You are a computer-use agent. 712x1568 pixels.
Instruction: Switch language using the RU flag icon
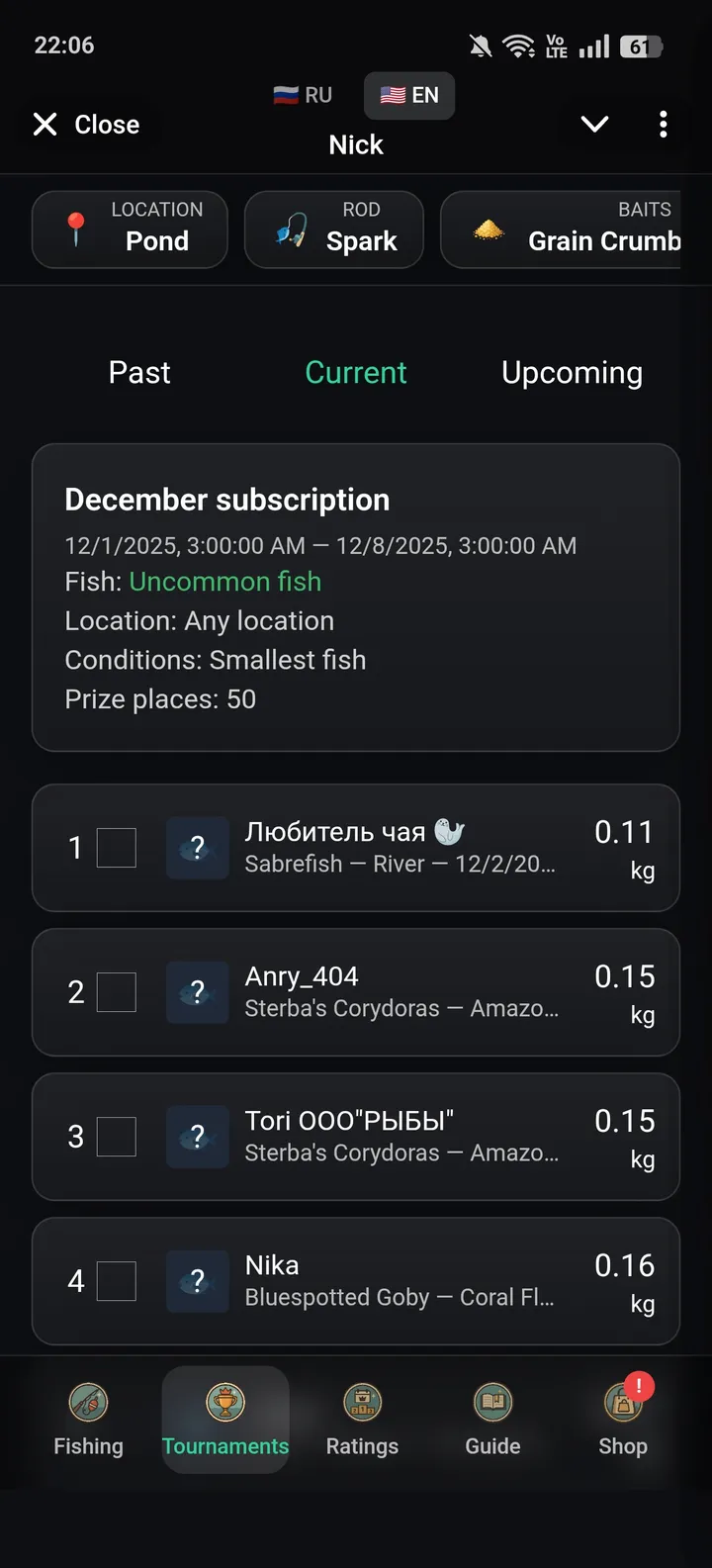pyautogui.click(x=284, y=95)
